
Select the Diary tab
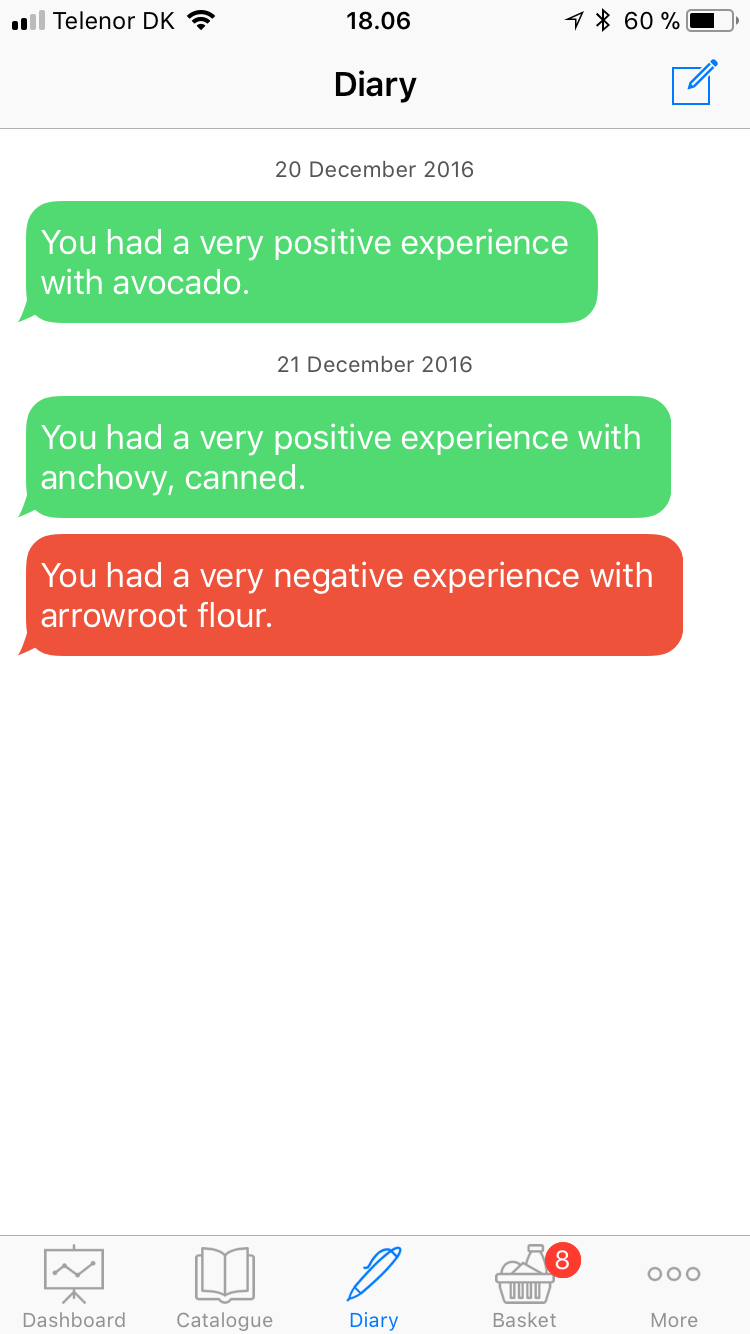pos(374,1286)
